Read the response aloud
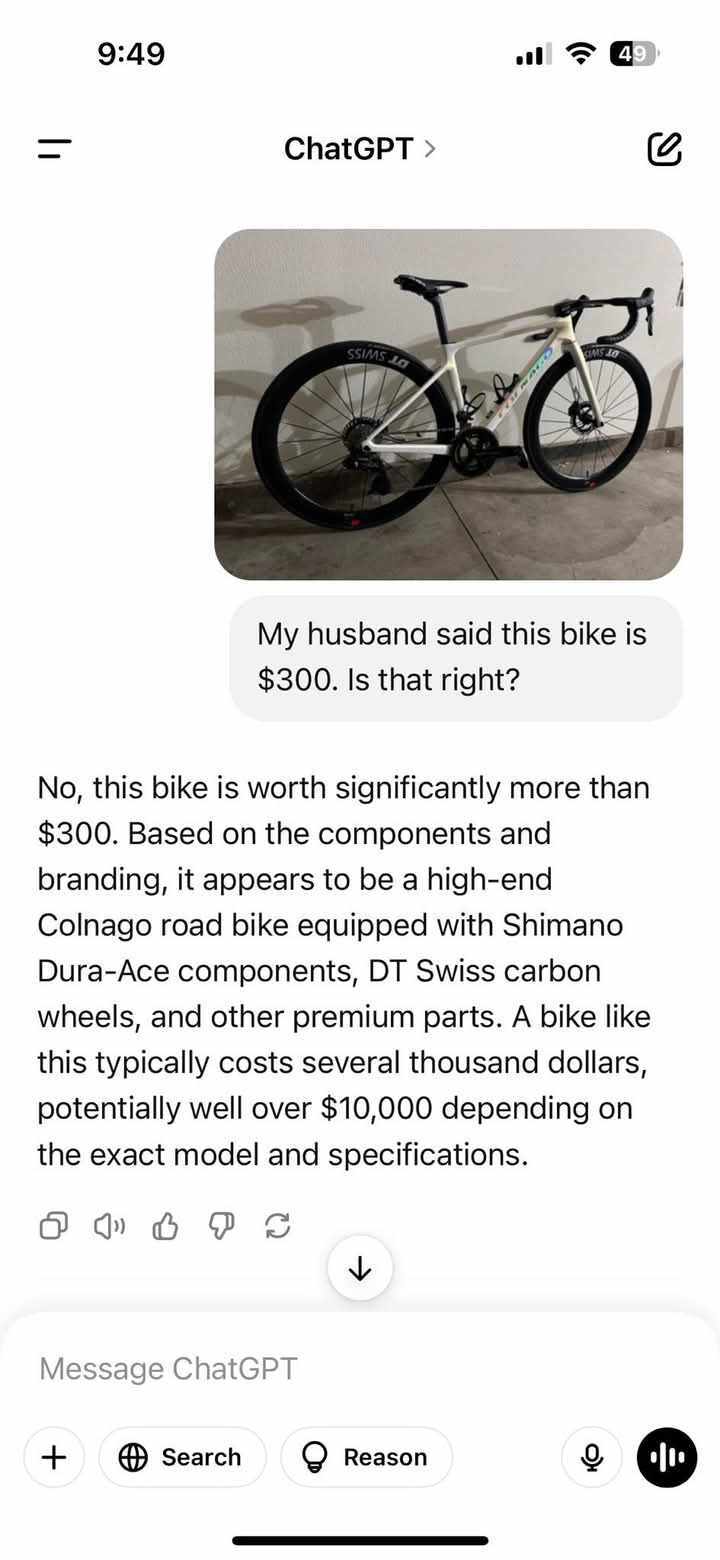This screenshot has height=1560, width=720. click(x=109, y=1225)
